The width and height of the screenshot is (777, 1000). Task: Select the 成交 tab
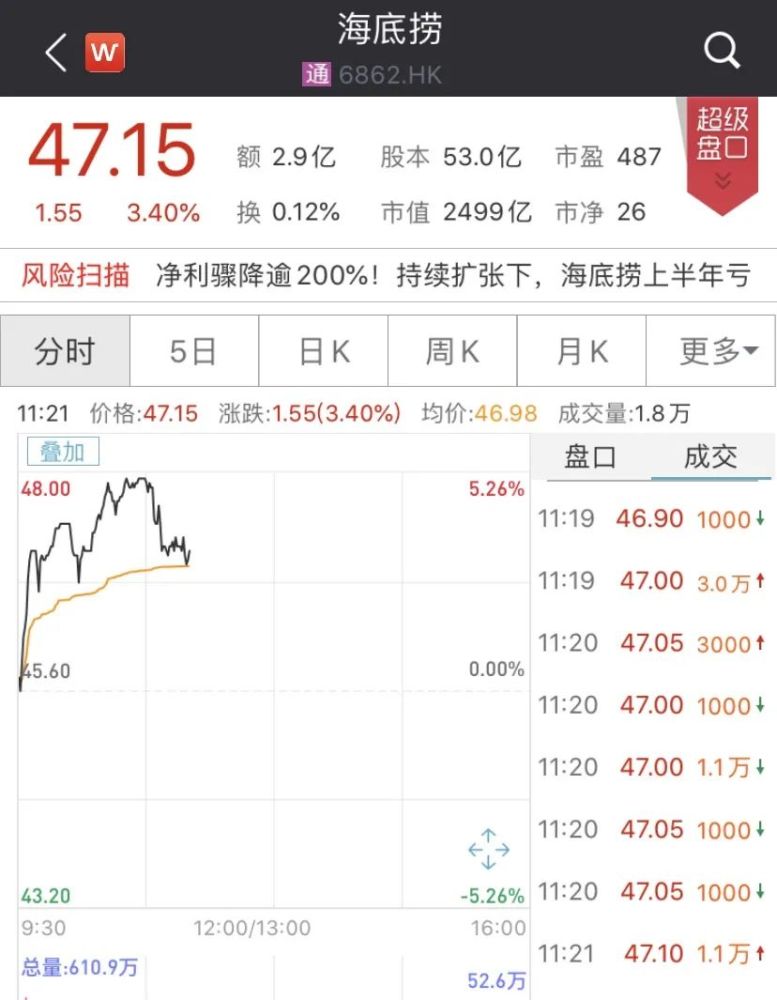click(x=710, y=458)
